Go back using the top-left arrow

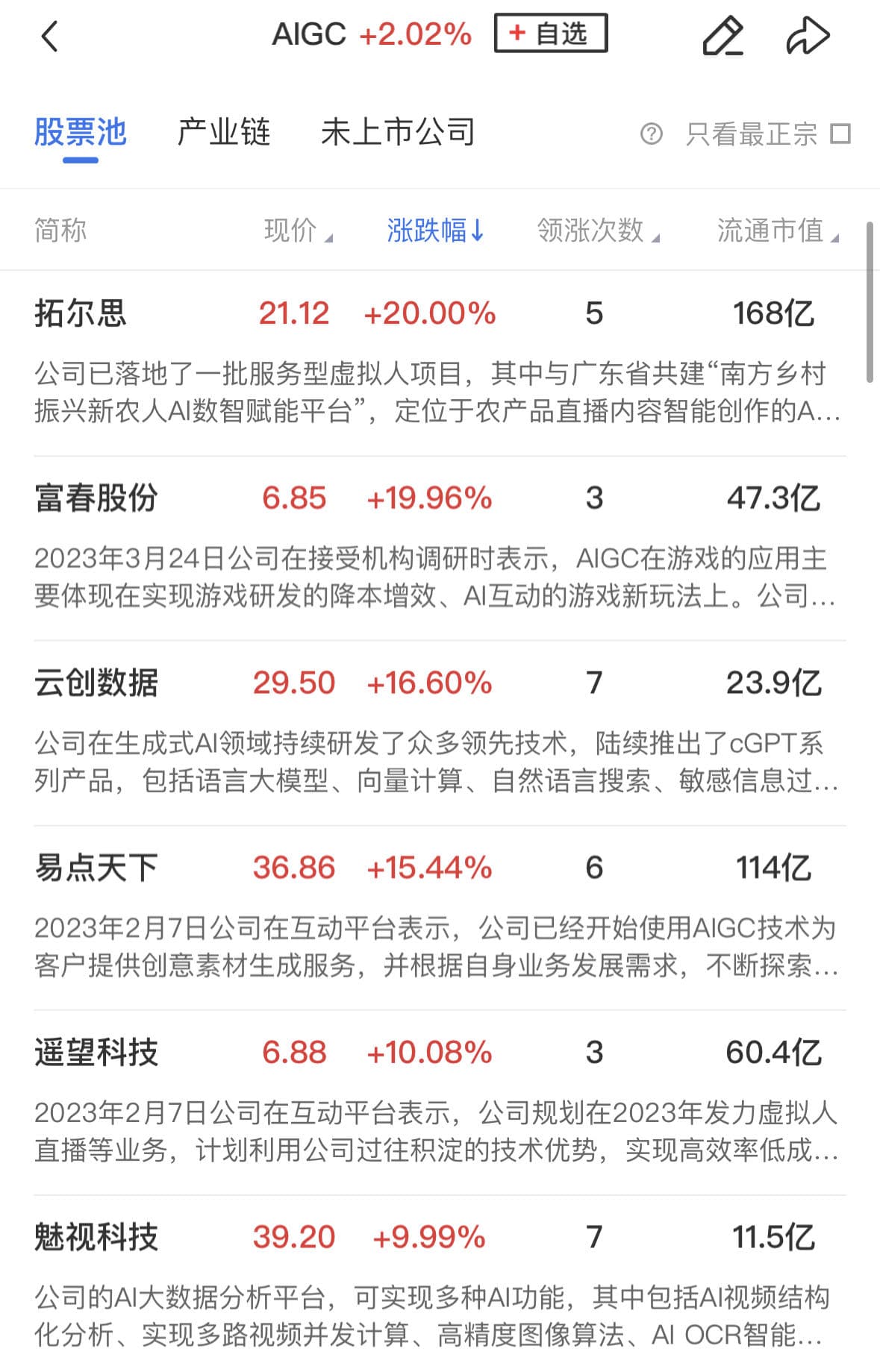click(x=49, y=36)
